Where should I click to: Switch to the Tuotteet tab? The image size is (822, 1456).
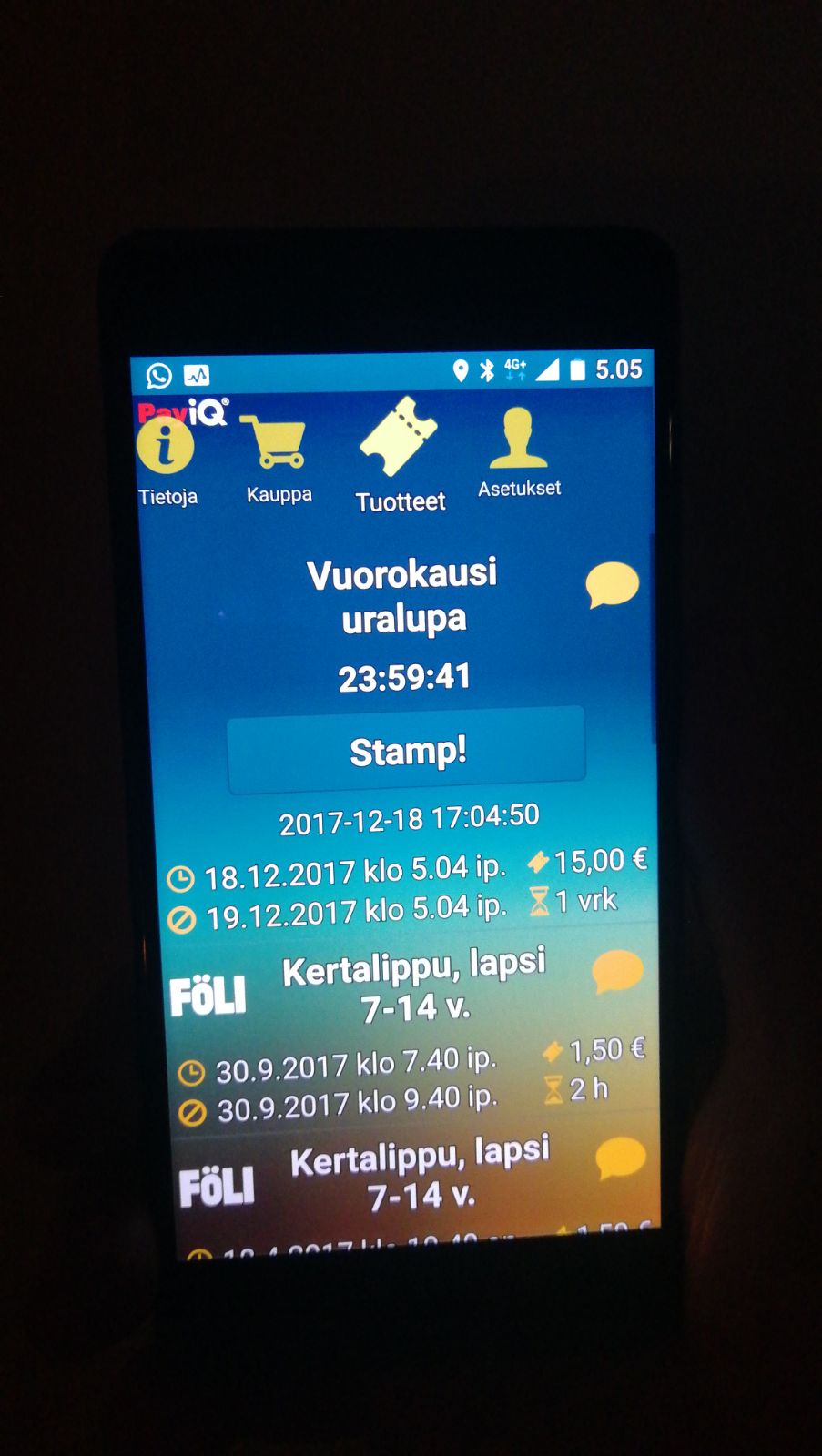coord(400,455)
